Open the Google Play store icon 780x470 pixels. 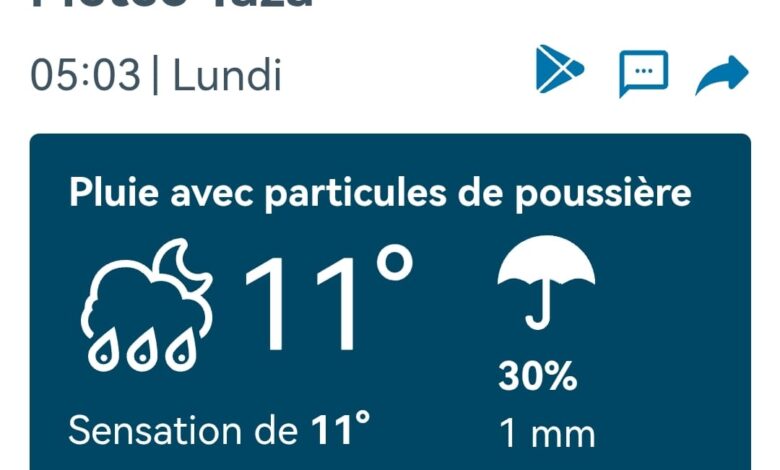coord(559,71)
